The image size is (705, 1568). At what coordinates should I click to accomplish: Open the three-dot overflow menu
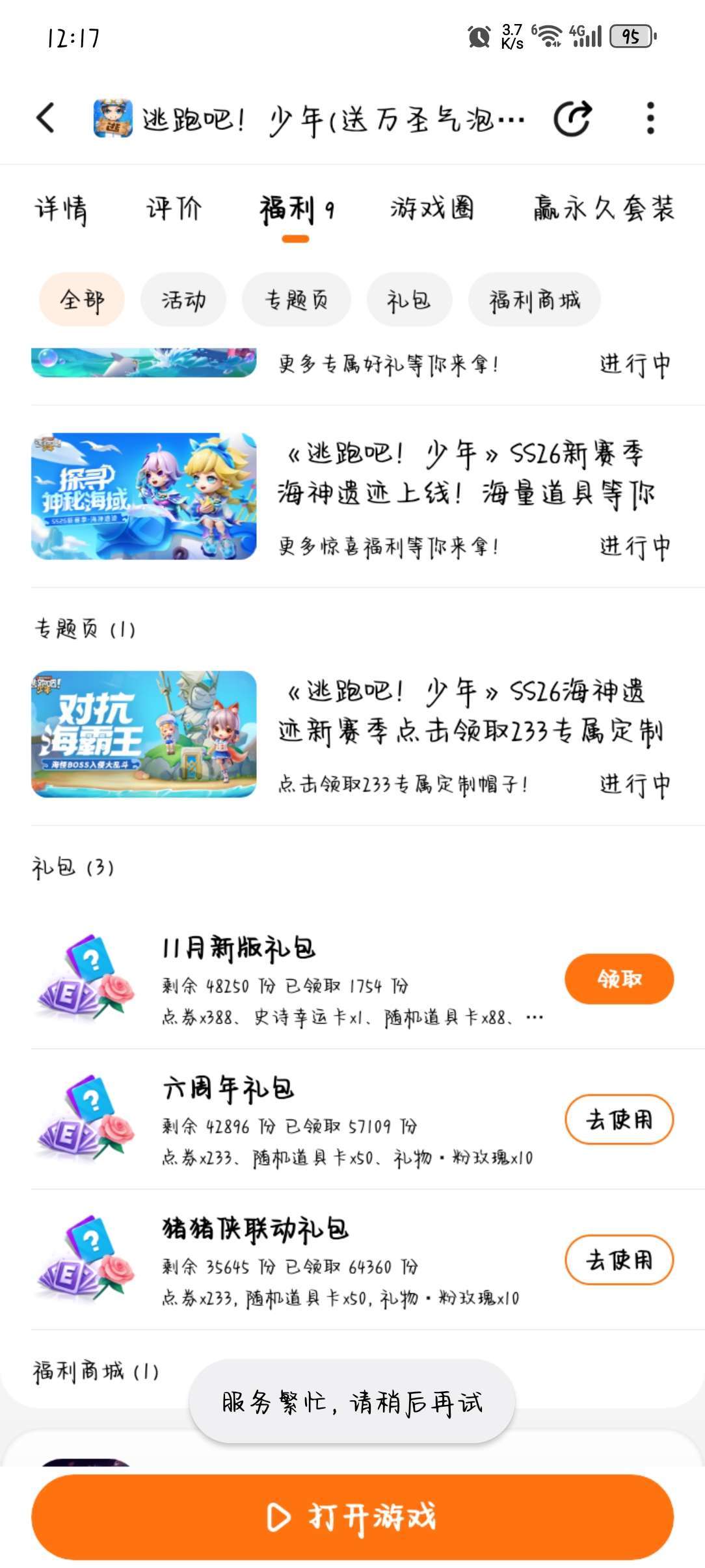point(650,118)
